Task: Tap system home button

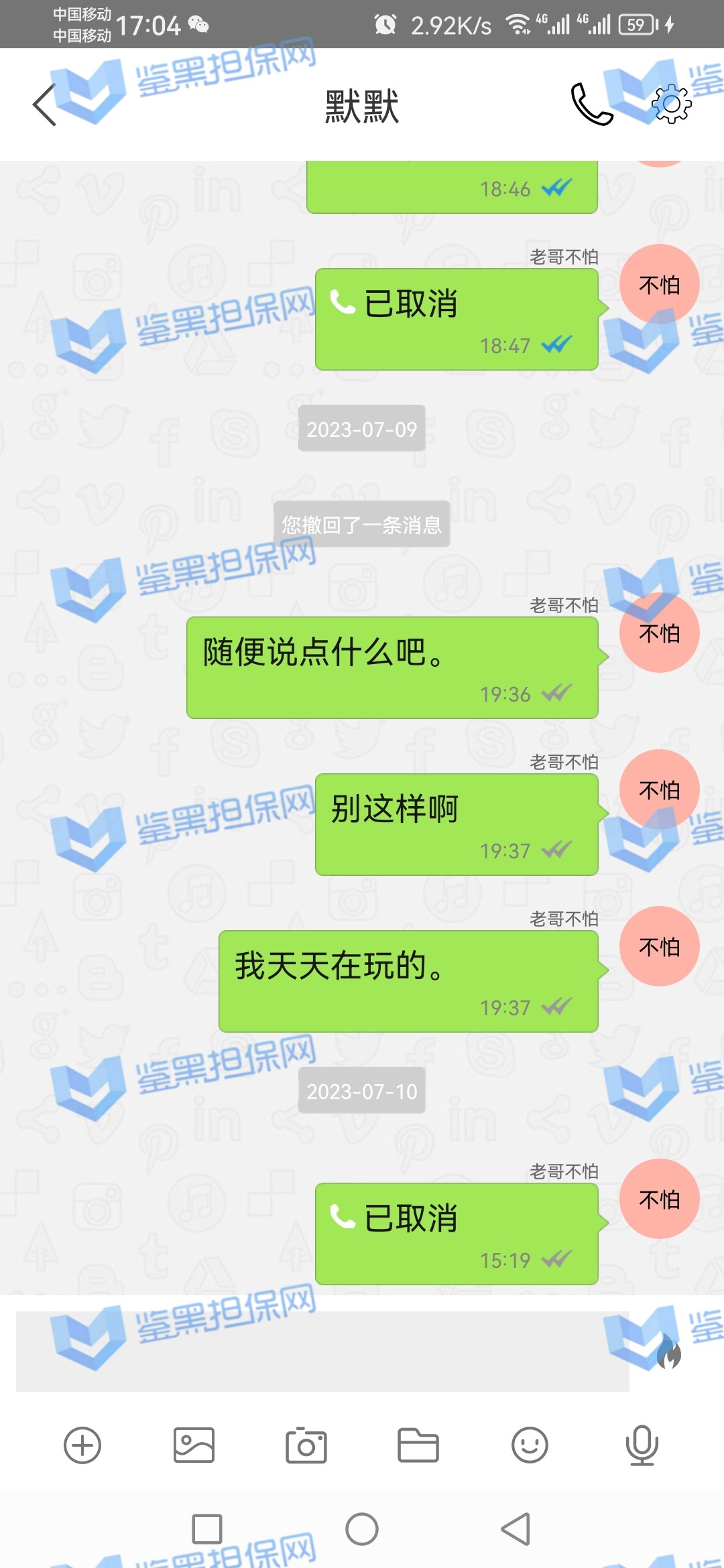Action: pyautogui.click(x=362, y=1529)
